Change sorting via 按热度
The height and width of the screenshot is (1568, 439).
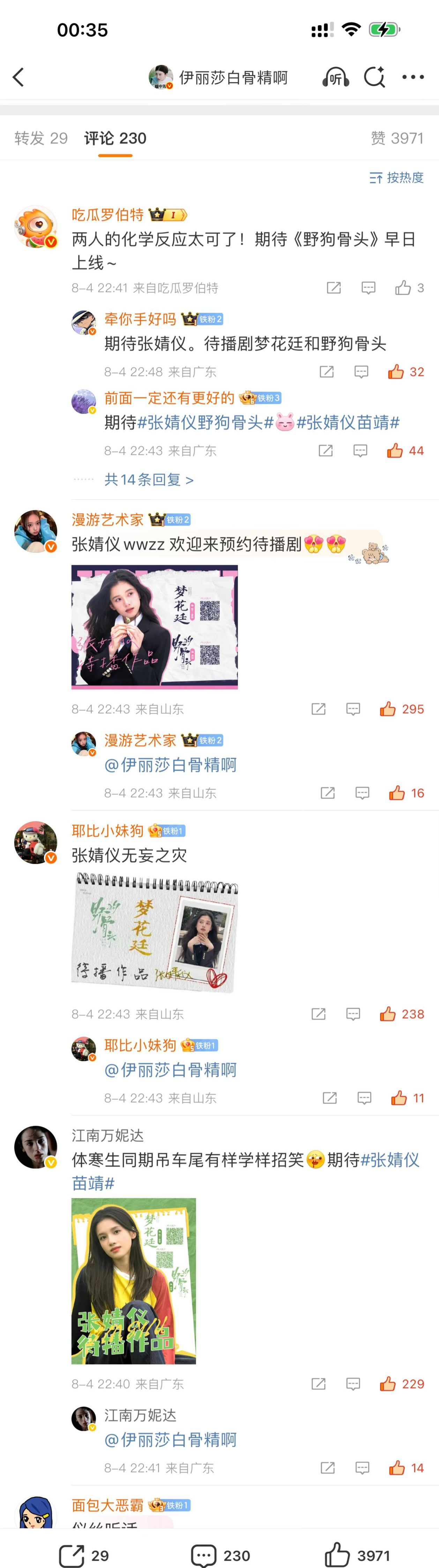click(396, 178)
